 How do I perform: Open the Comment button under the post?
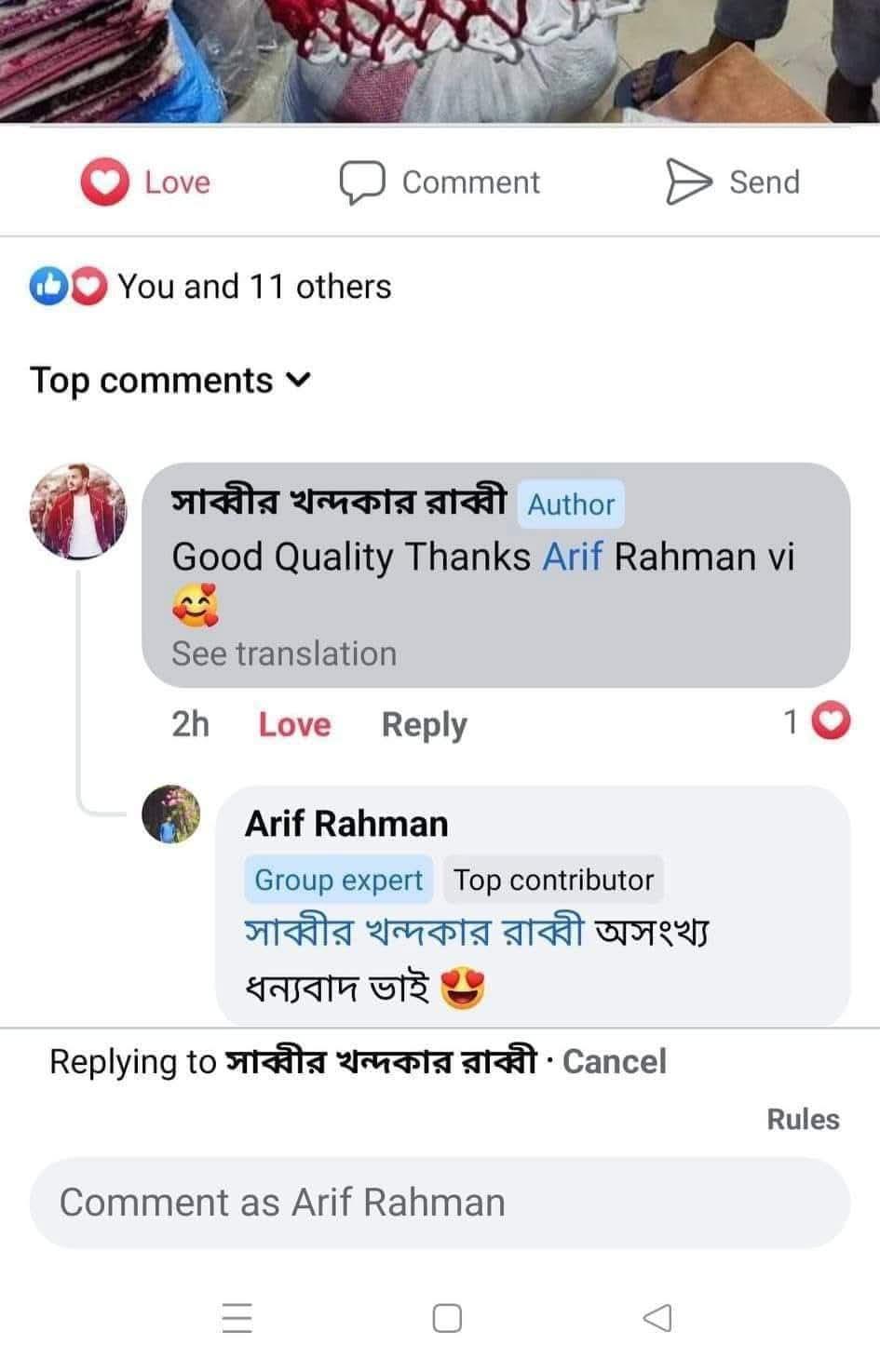coord(440,182)
